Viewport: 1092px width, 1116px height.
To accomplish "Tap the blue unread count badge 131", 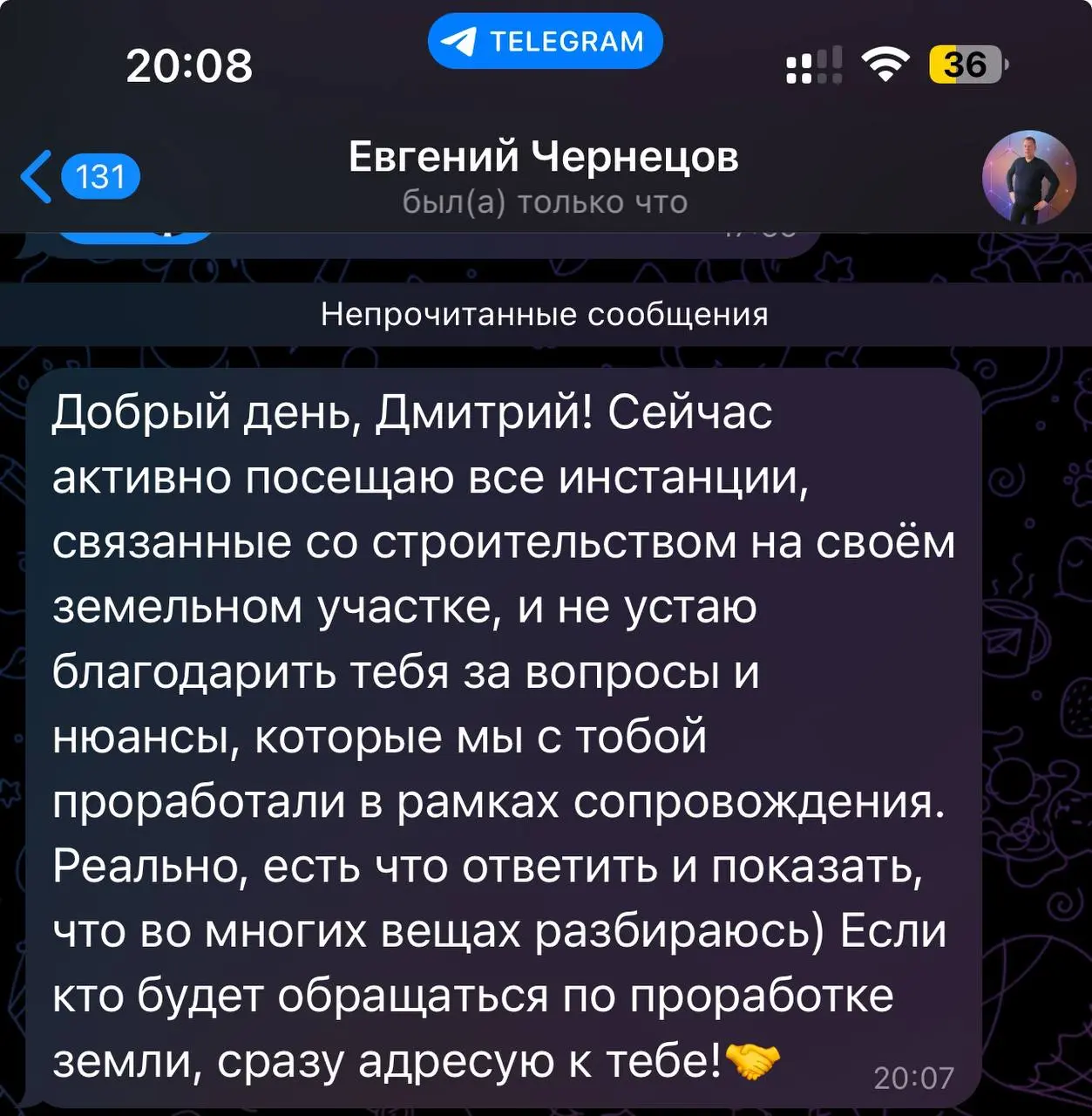I will coord(100,175).
